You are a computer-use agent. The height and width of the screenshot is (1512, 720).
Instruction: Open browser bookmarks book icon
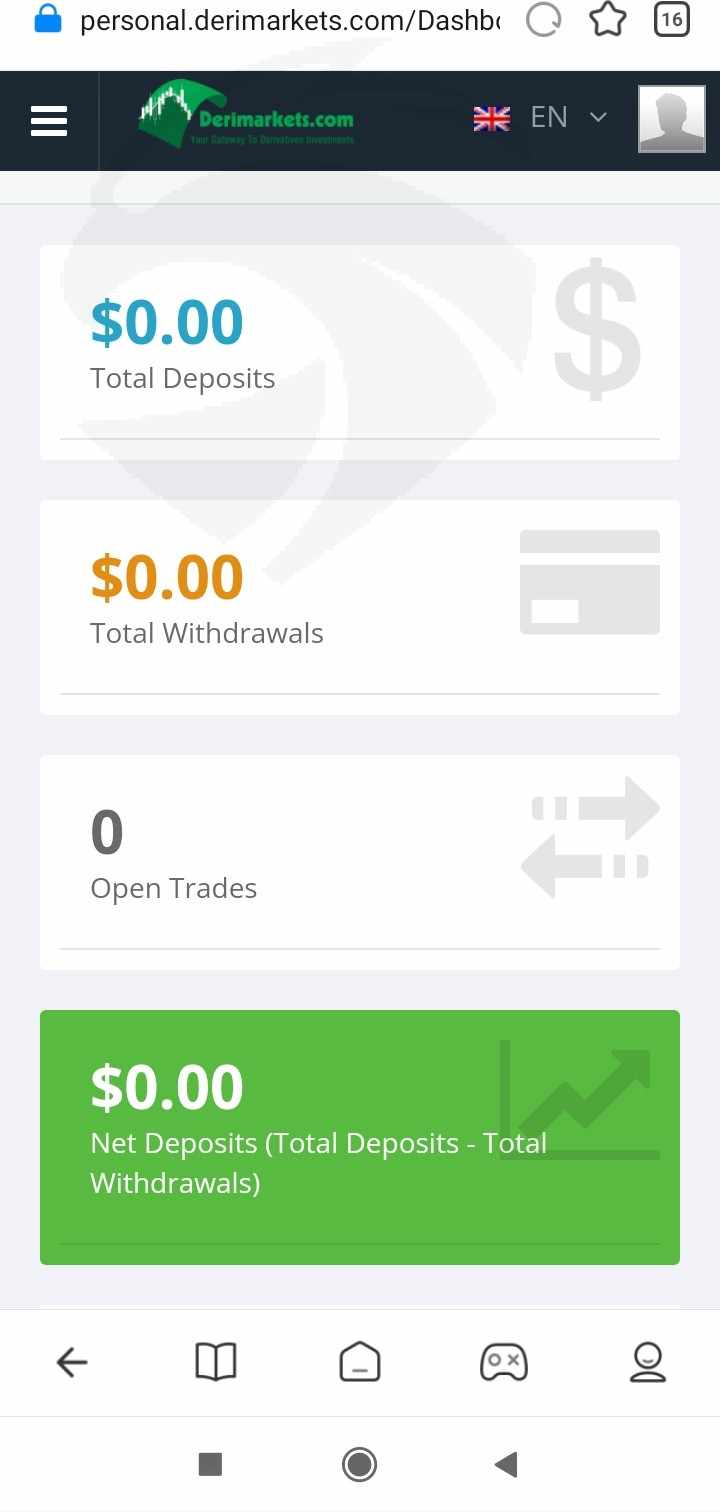[216, 1362]
